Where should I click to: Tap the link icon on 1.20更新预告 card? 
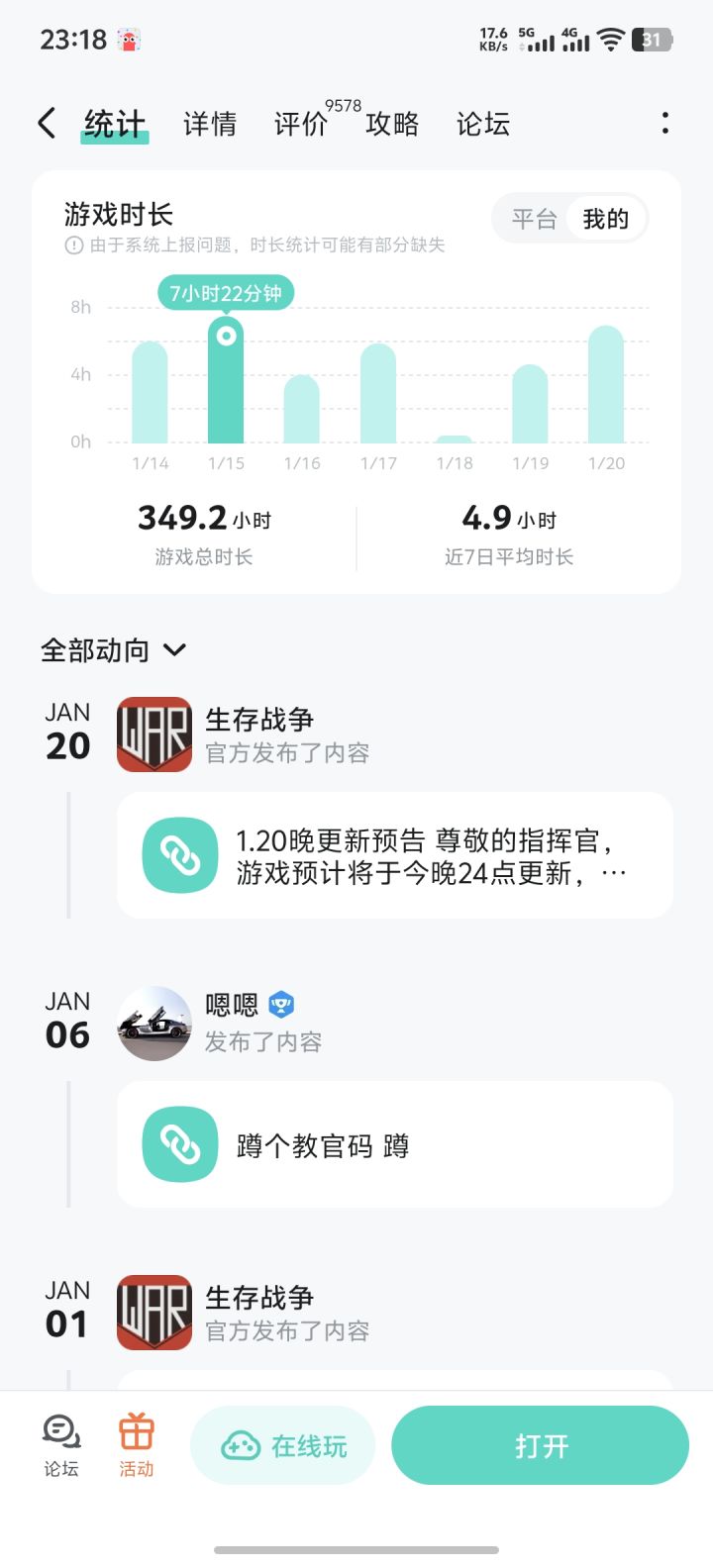pos(178,855)
